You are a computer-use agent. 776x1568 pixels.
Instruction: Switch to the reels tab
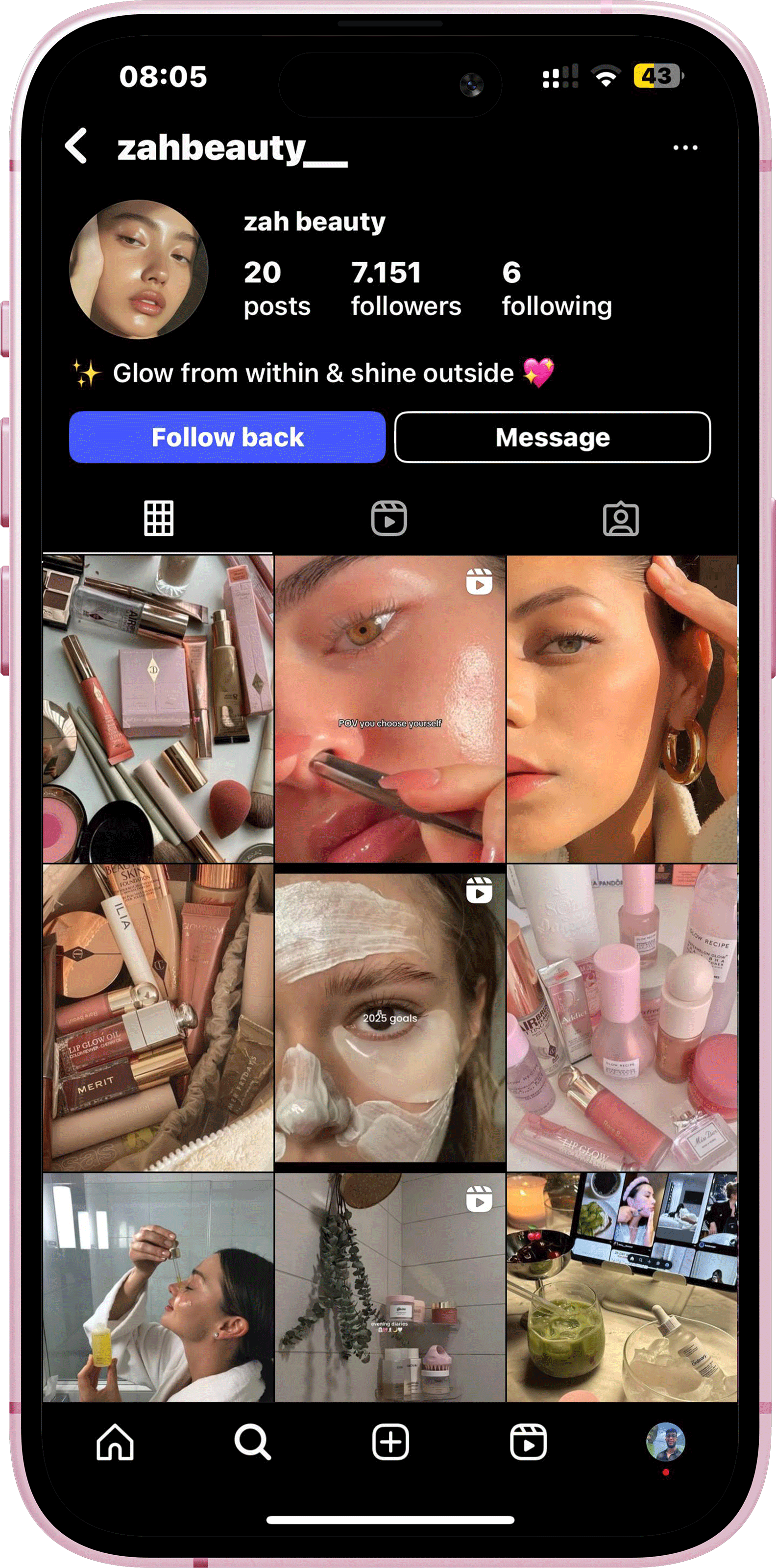tap(389, 519)
